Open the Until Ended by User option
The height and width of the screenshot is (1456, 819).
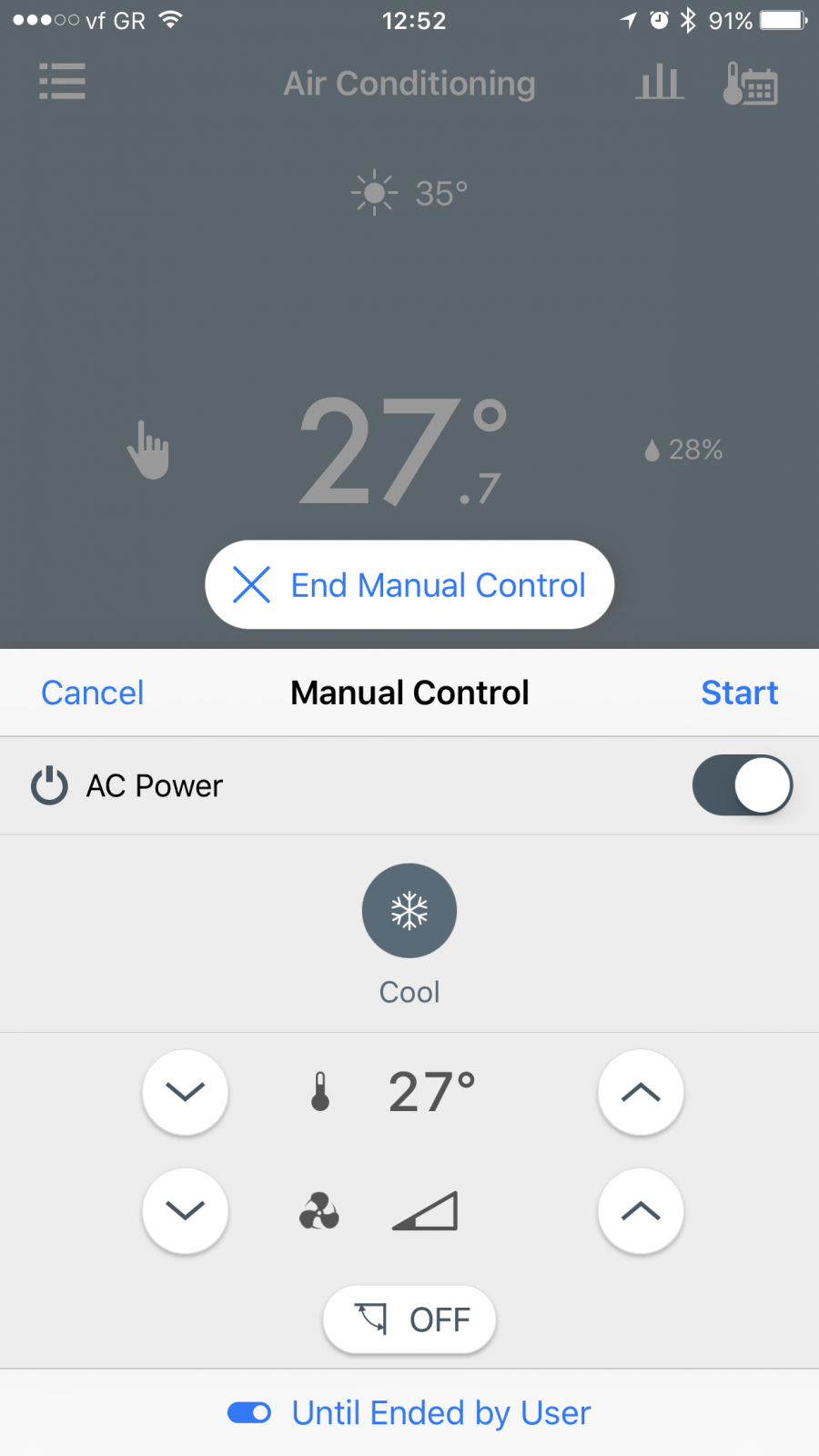409,1412
